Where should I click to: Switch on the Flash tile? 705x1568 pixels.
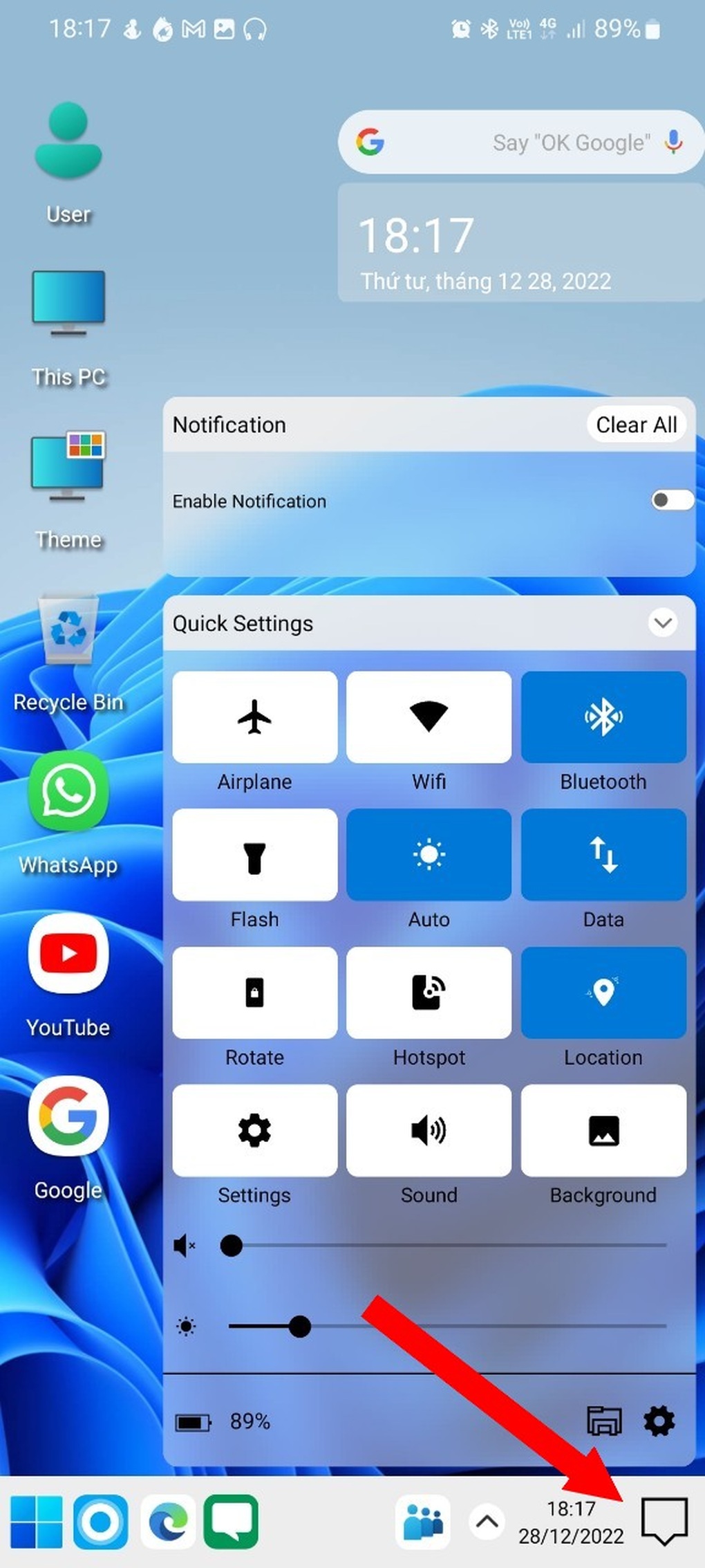(254, 854)
